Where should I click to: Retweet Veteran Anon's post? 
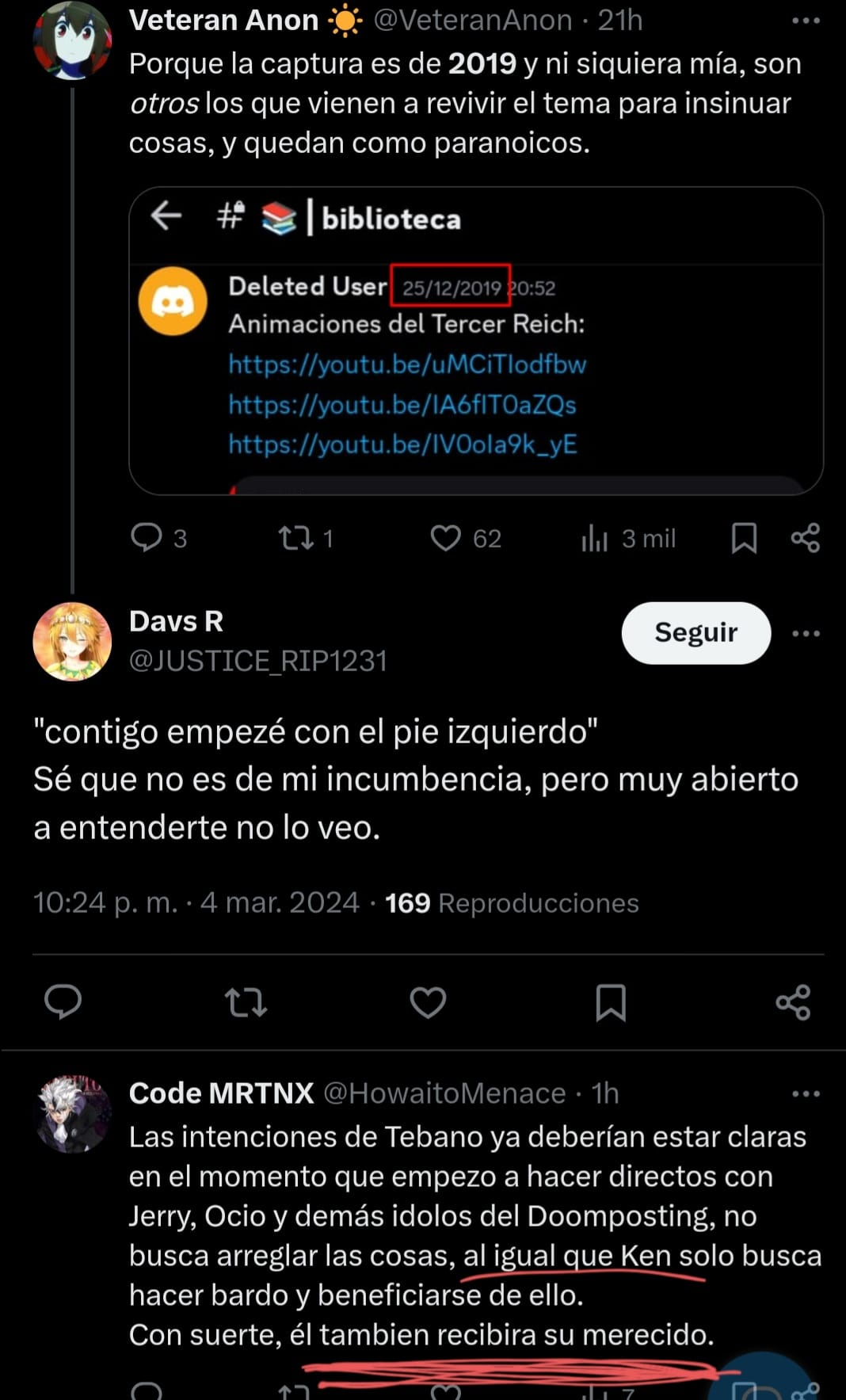pyautogui.click(x=296, y=539)
